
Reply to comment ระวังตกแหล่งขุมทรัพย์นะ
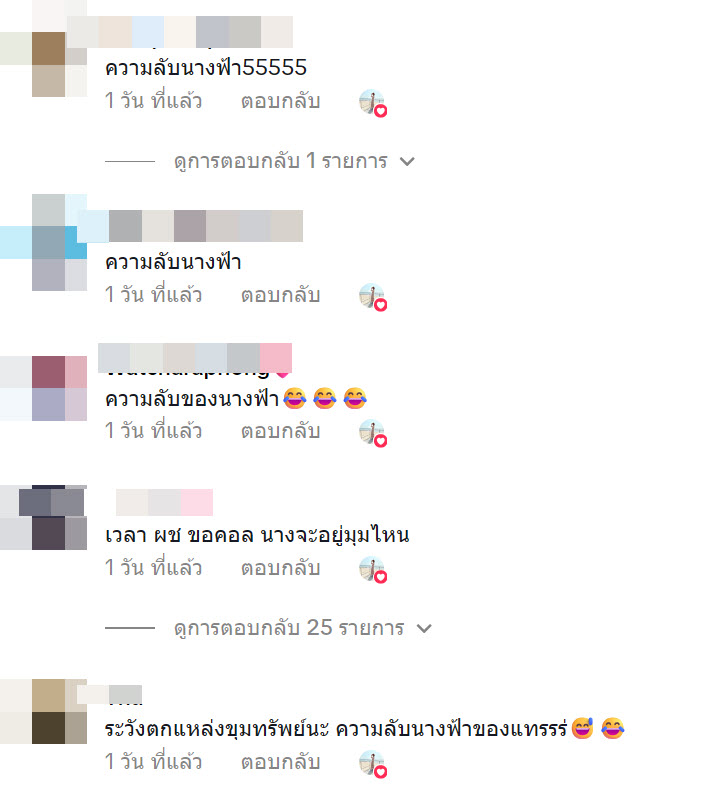[280, 762]
